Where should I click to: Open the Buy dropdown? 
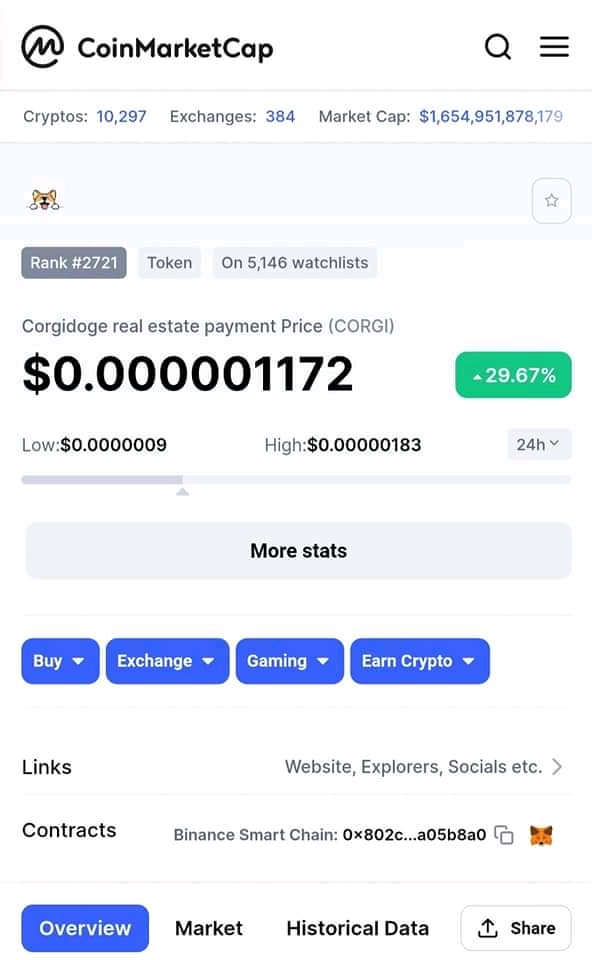pyautogui.click(x=60, y=661)
